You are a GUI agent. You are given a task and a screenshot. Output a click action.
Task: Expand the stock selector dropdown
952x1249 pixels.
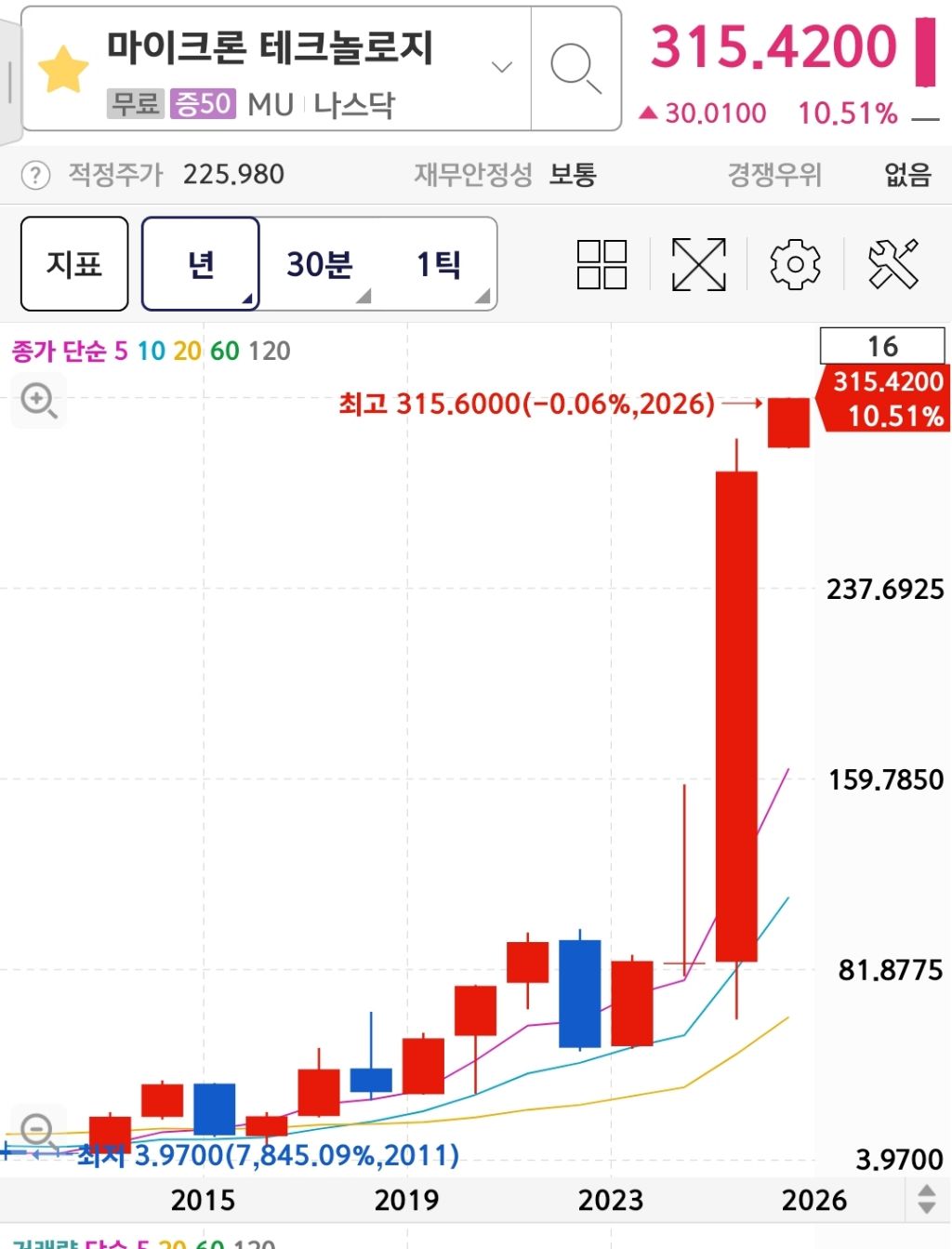pos(502,67)
